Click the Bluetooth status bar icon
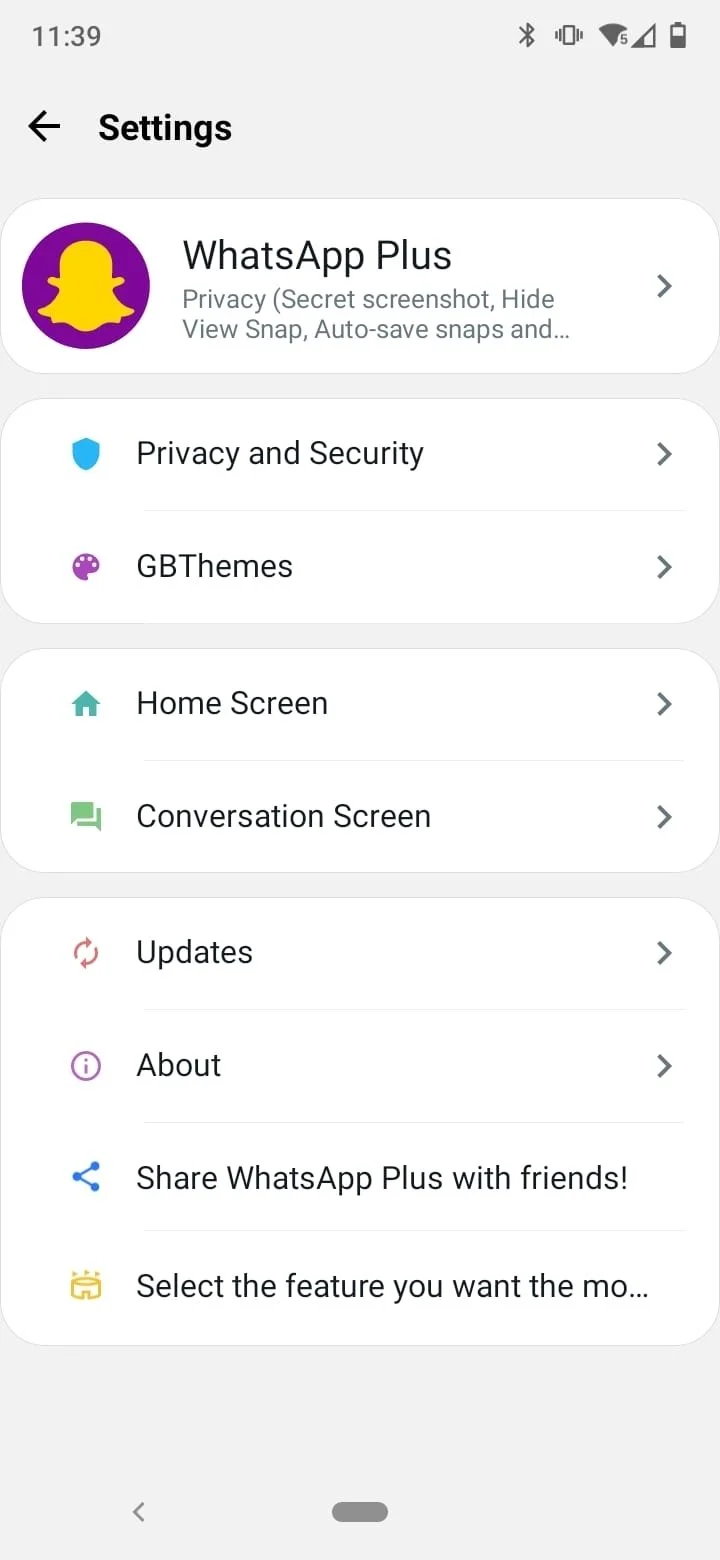This screenshot has width=720, height=1560. 525,35
